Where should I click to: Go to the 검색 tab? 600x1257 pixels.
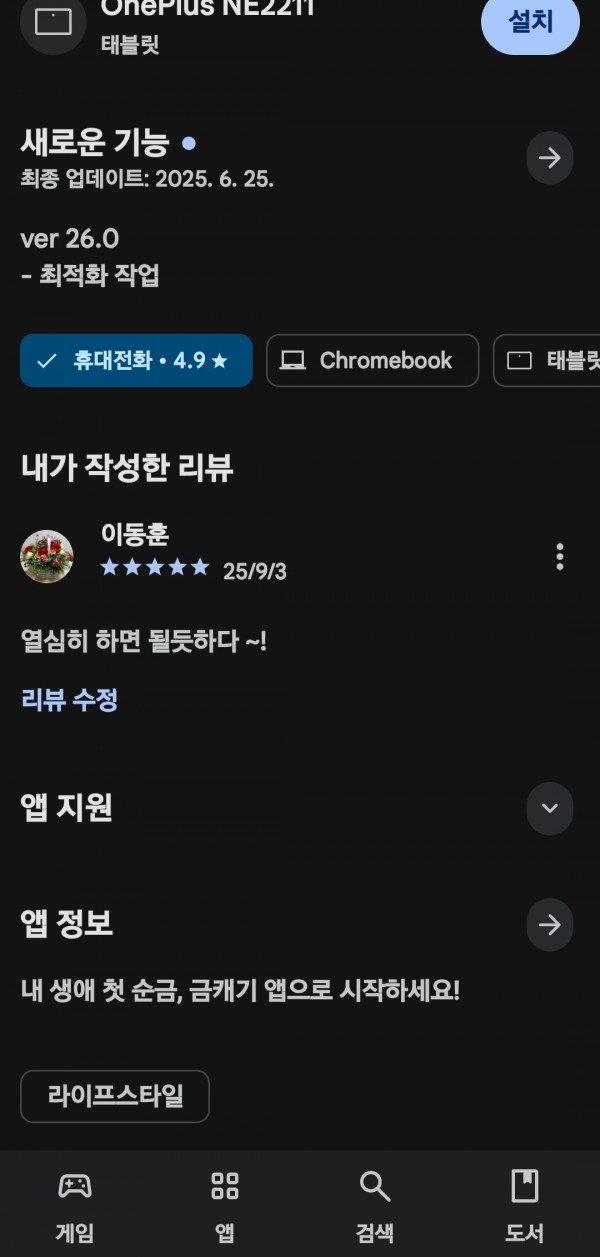click(375, 1206)
